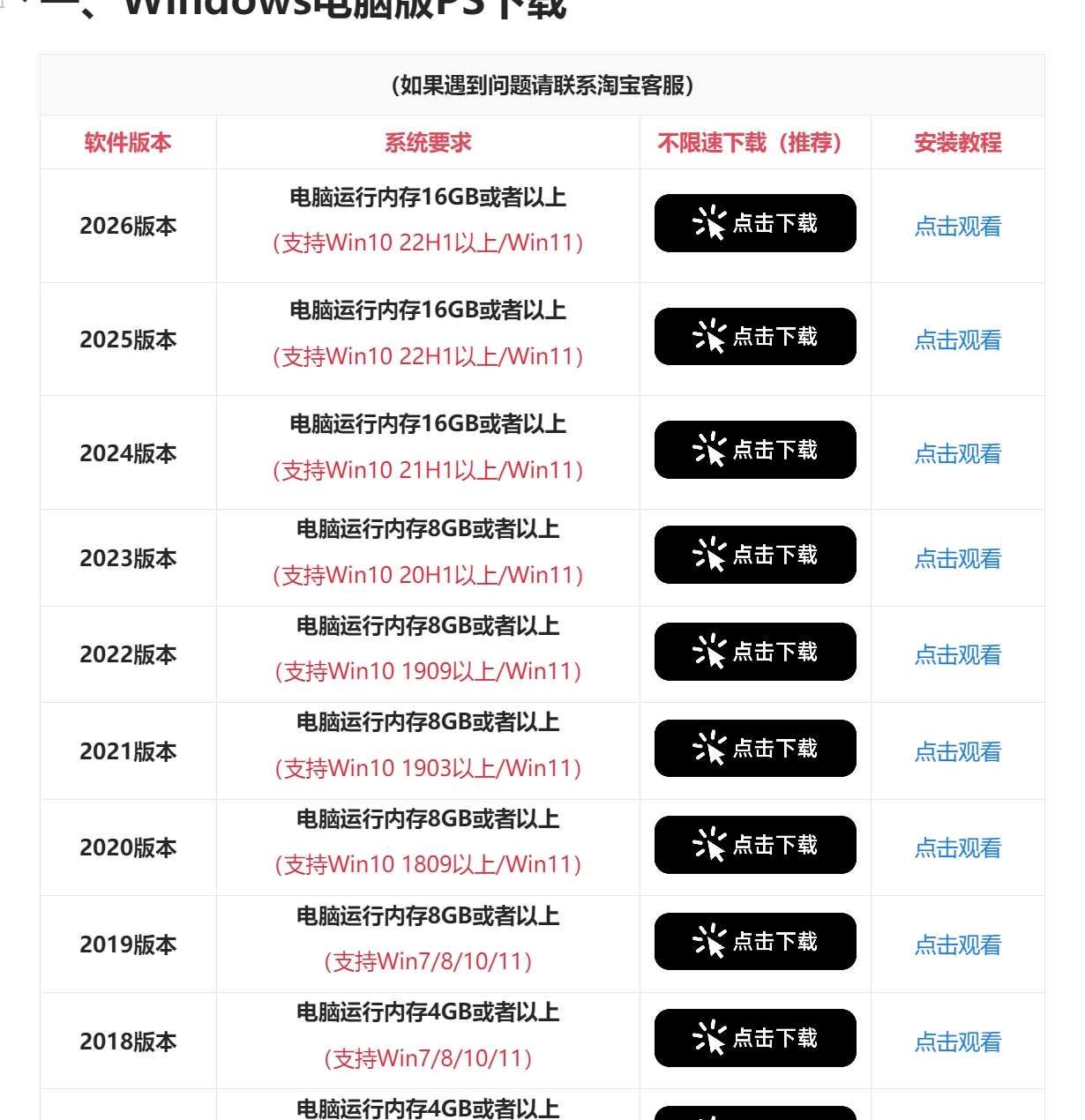The image size is (1085, 1120).
Task: Download the 2021版本
Action: (x=755, y=749)
